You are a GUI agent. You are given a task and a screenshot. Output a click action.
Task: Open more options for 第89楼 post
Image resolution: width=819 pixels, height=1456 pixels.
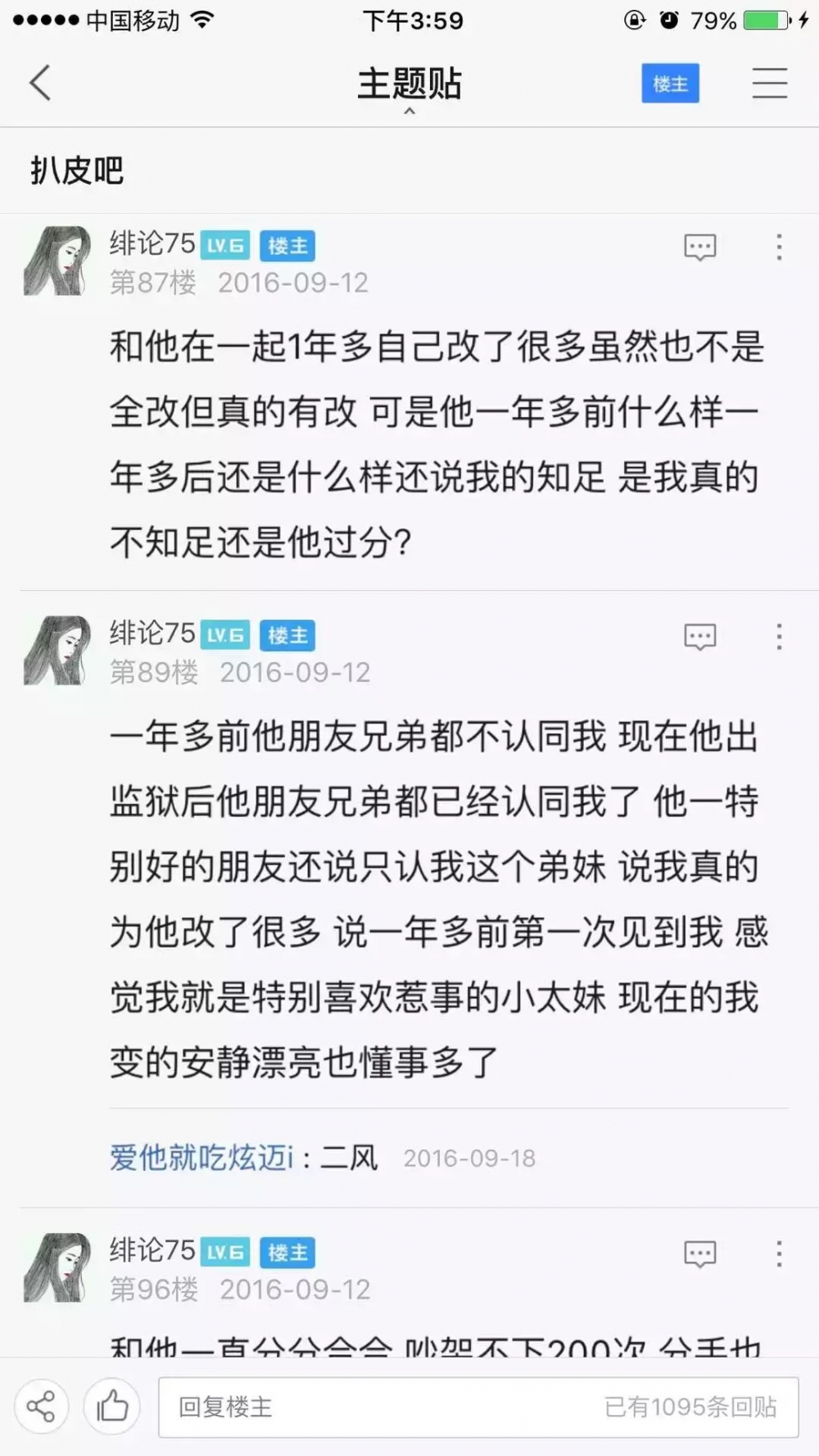(779, 637)
